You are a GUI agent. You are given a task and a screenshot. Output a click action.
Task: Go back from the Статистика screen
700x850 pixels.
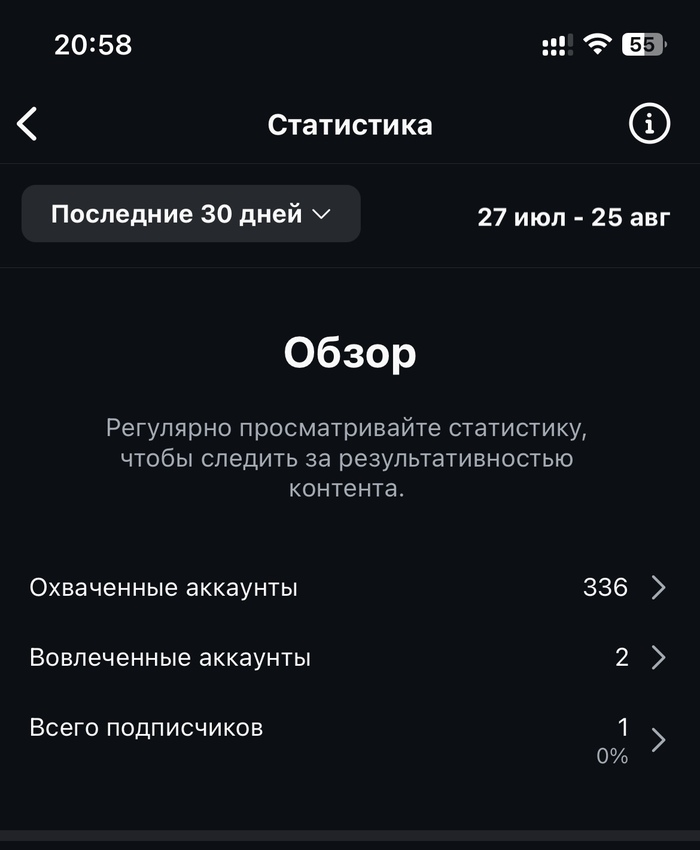click(x=28, y=125)
